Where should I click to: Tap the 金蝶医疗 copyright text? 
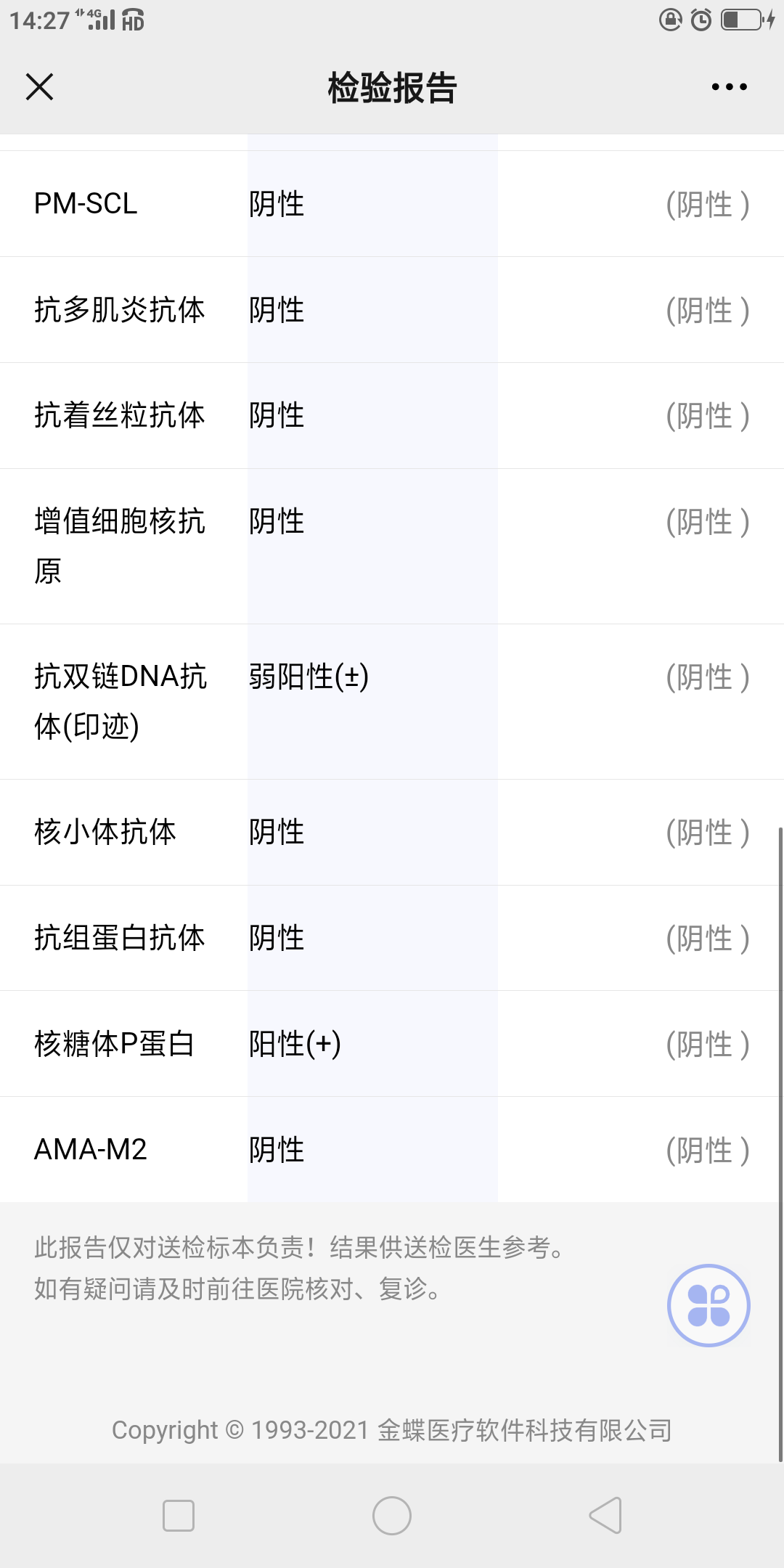[392, 1430]
